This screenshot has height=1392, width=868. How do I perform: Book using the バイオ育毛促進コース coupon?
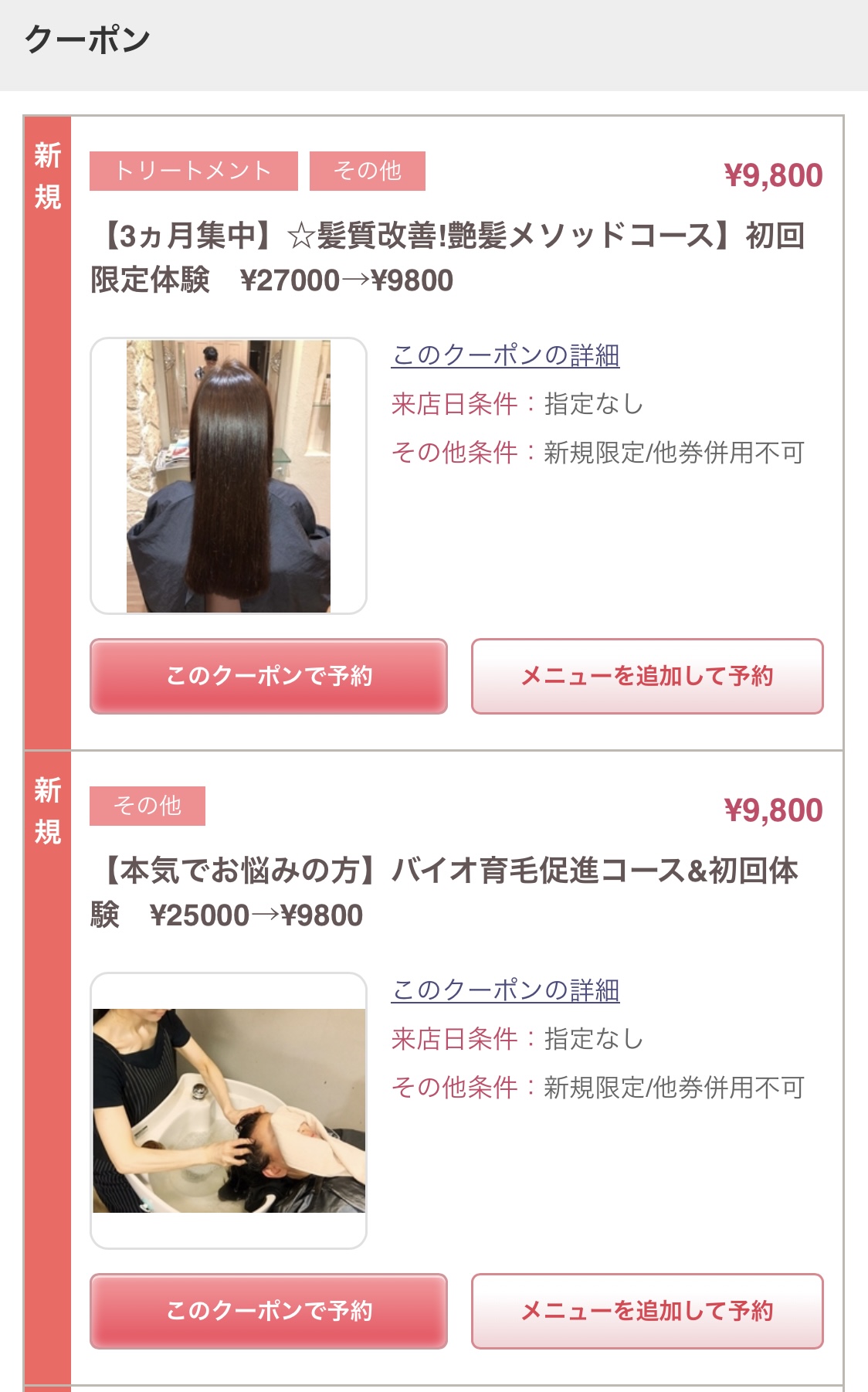269,1311
